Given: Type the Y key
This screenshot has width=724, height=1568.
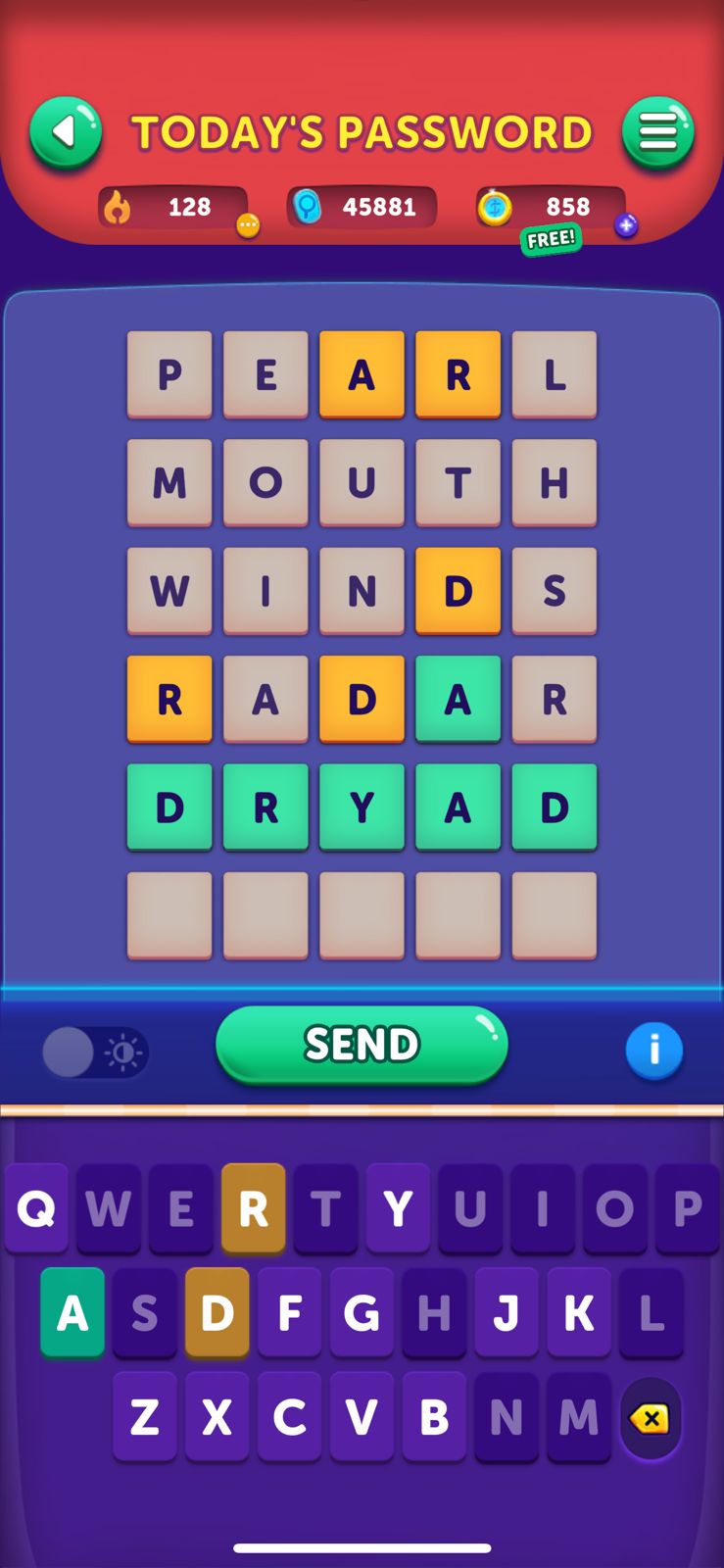Looking at the screenshot, I should [398, 1208].
